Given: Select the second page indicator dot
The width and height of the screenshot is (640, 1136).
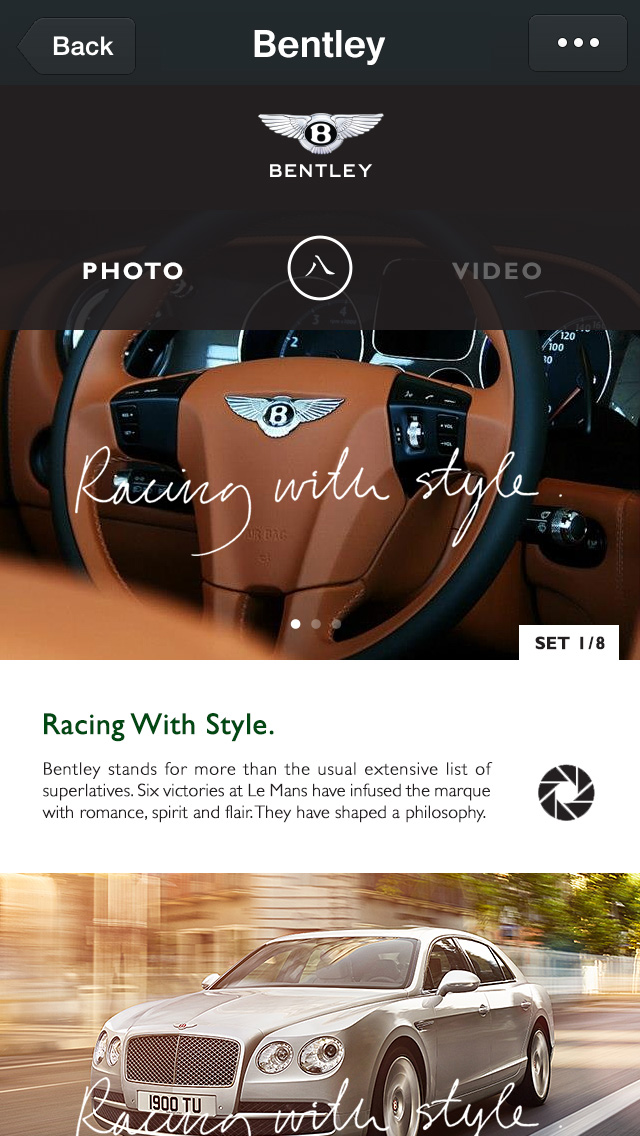Looking at the screenshot, I should pos(316,624).
